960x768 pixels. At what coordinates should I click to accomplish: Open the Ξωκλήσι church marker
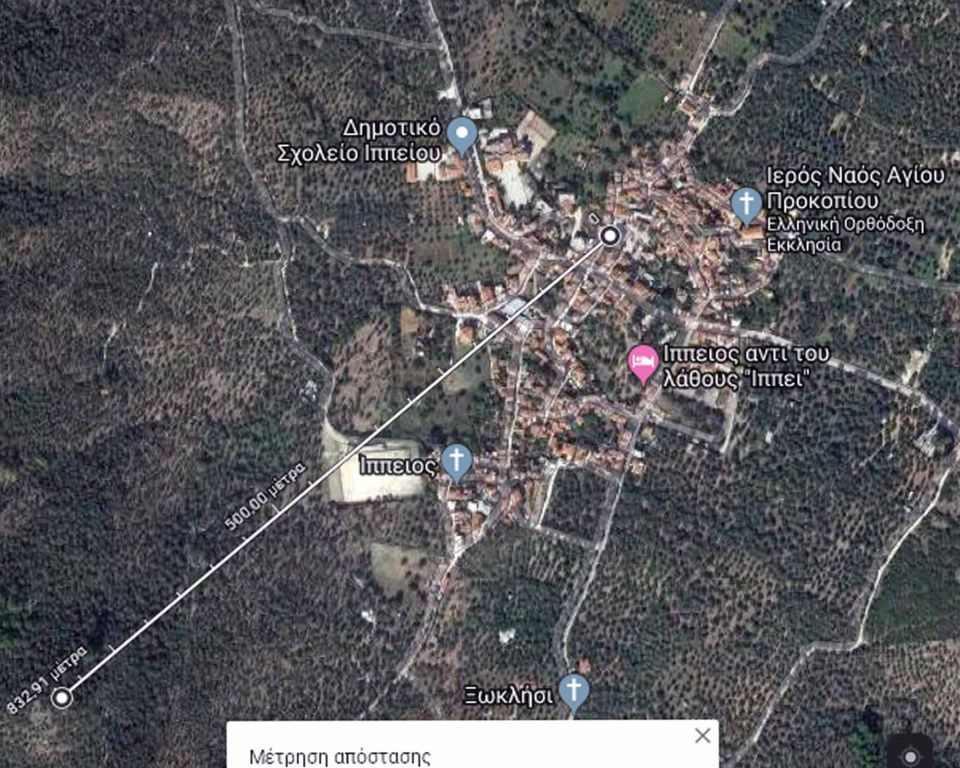click(x=572, y=690)
